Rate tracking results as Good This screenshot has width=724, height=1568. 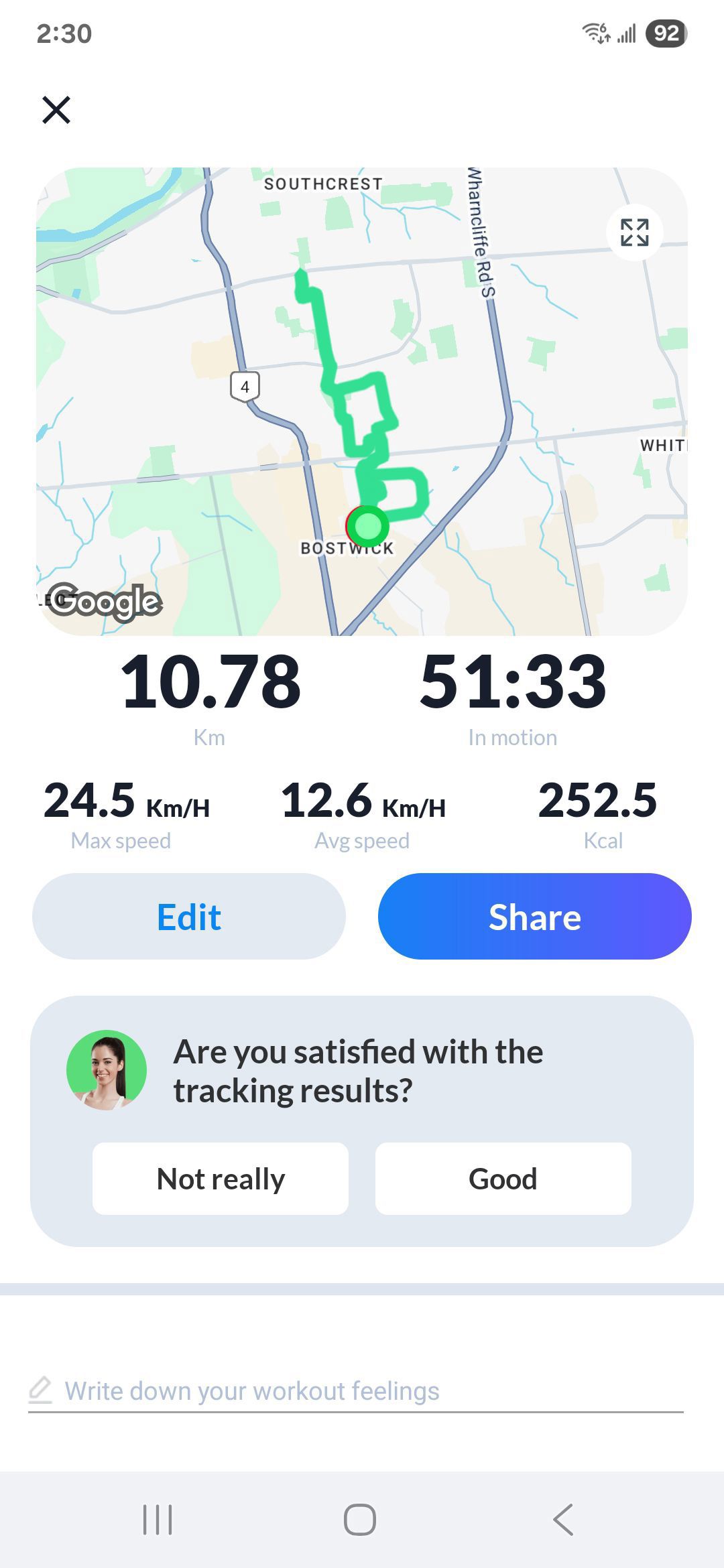click(503, 1179)
